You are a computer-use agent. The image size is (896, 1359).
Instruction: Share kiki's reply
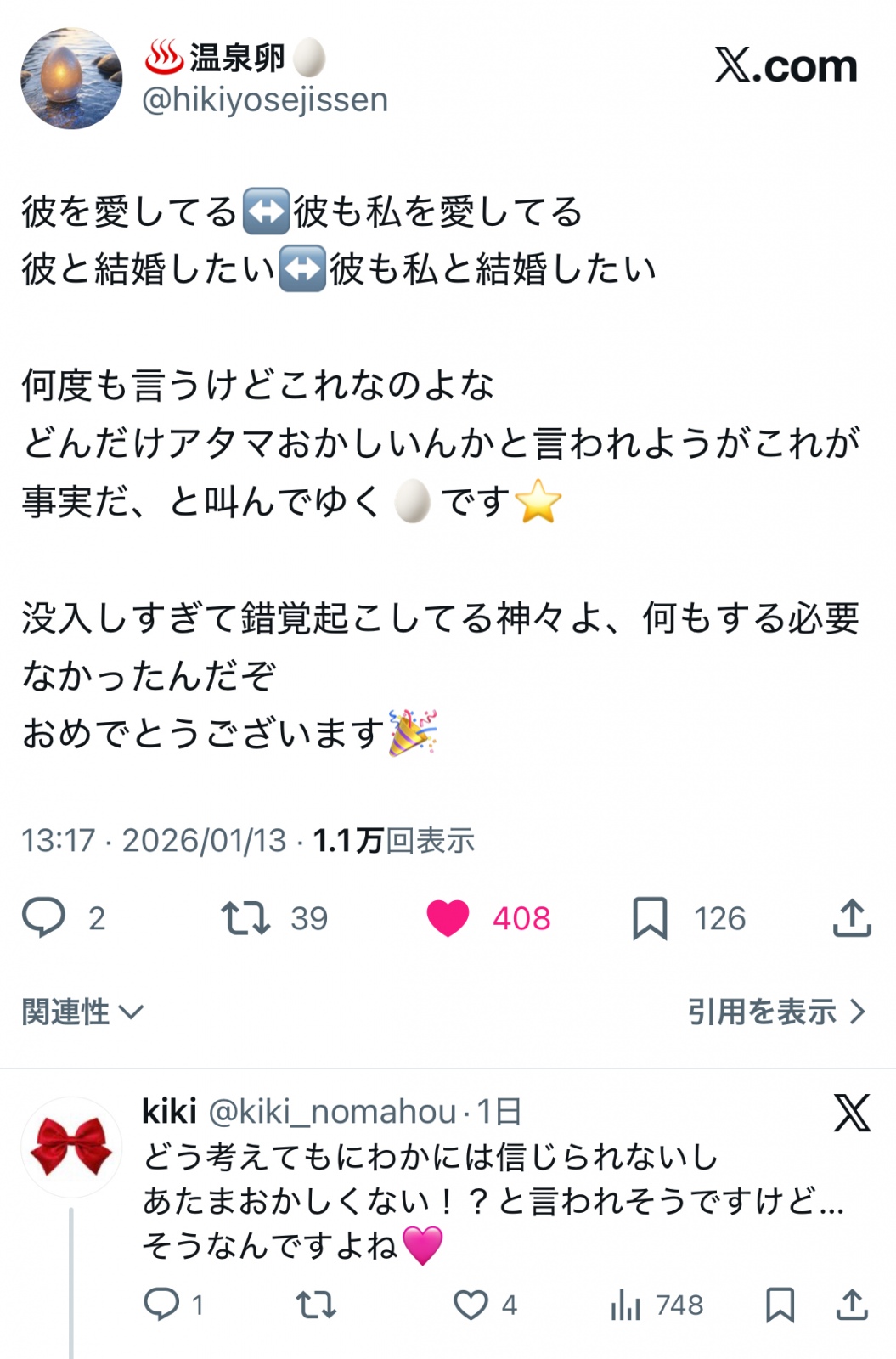click(852, 1305)
